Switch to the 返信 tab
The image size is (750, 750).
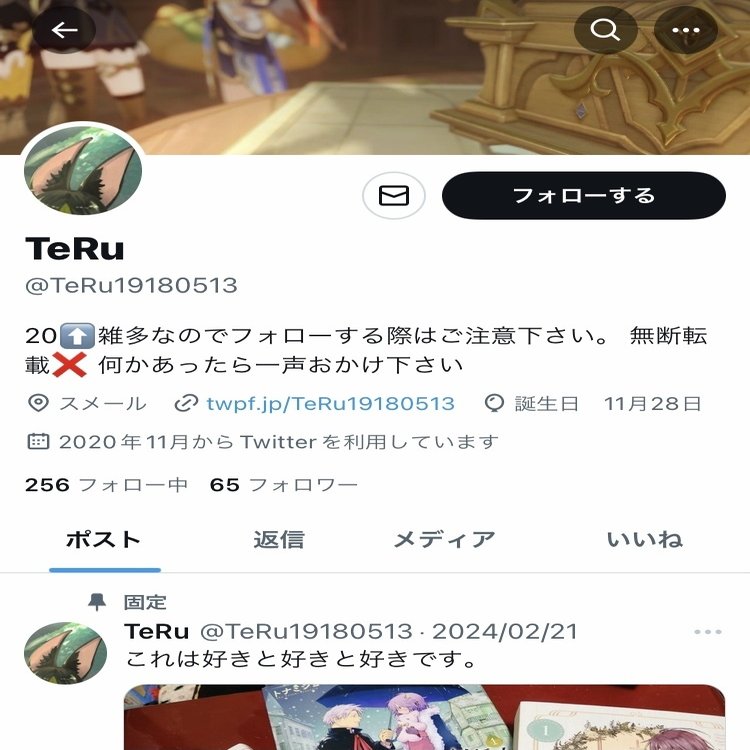pos(278,540)
